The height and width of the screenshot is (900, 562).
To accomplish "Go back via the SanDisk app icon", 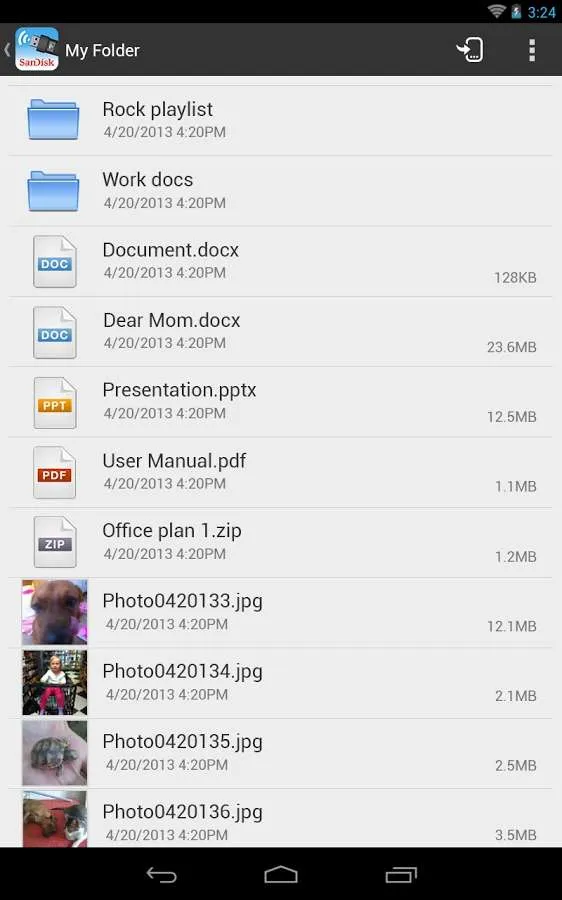I will (x=36, y=50).
